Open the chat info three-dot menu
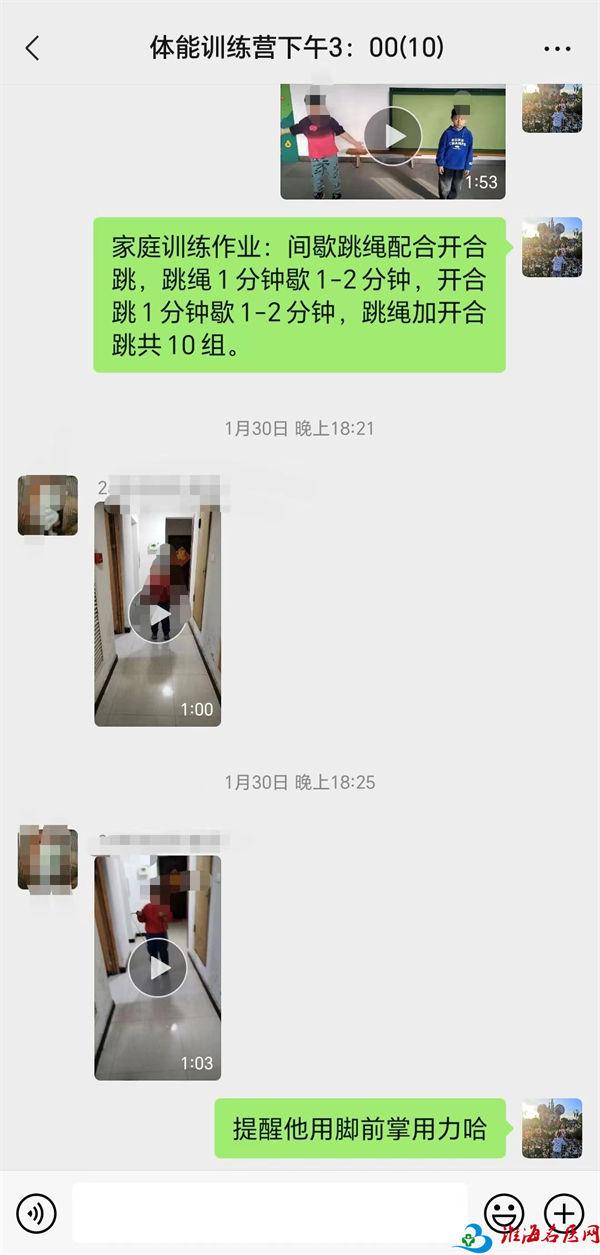 (x=557, y=48)
